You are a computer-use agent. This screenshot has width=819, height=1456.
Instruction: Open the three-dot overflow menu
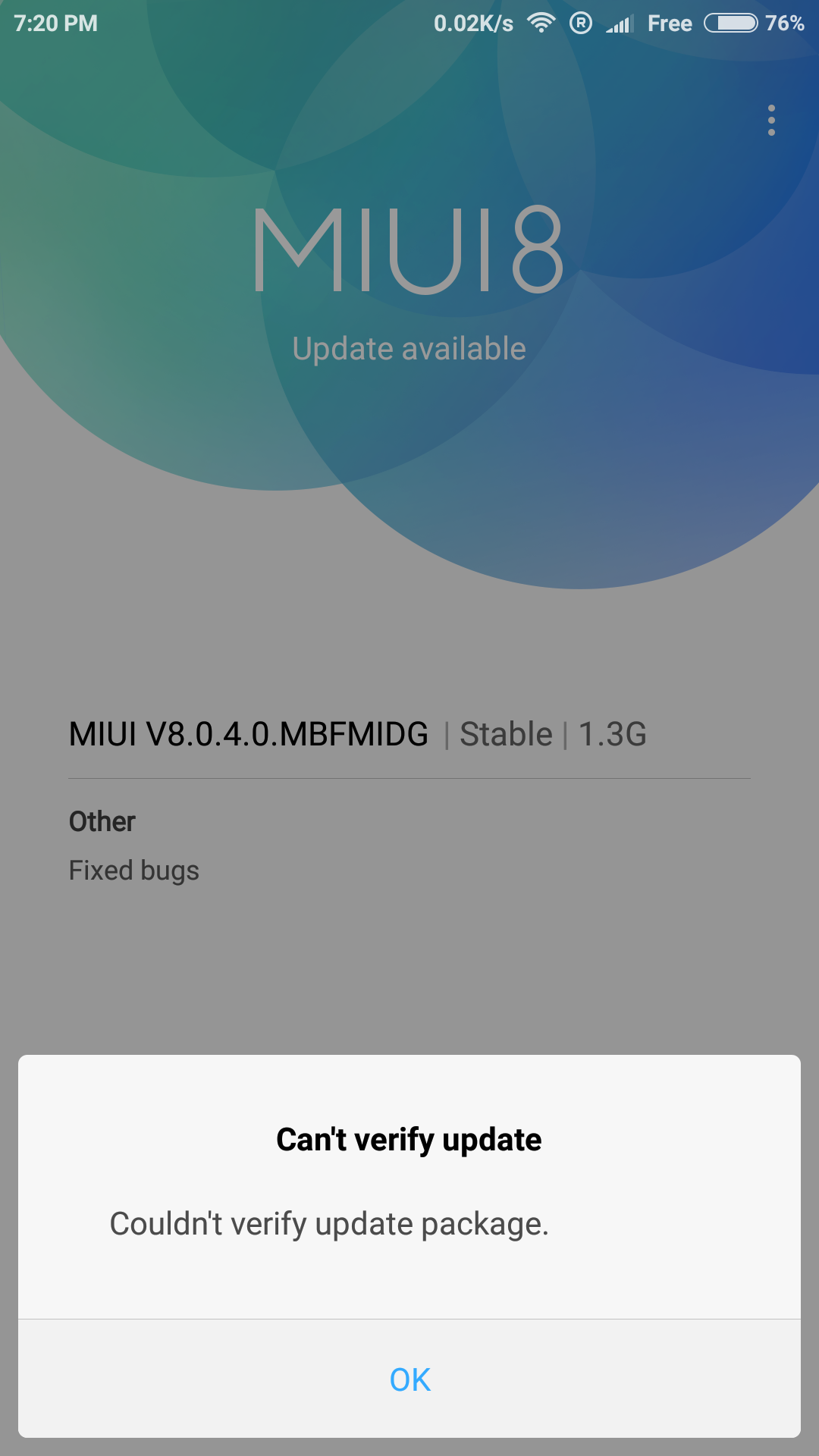coord(771,121)
